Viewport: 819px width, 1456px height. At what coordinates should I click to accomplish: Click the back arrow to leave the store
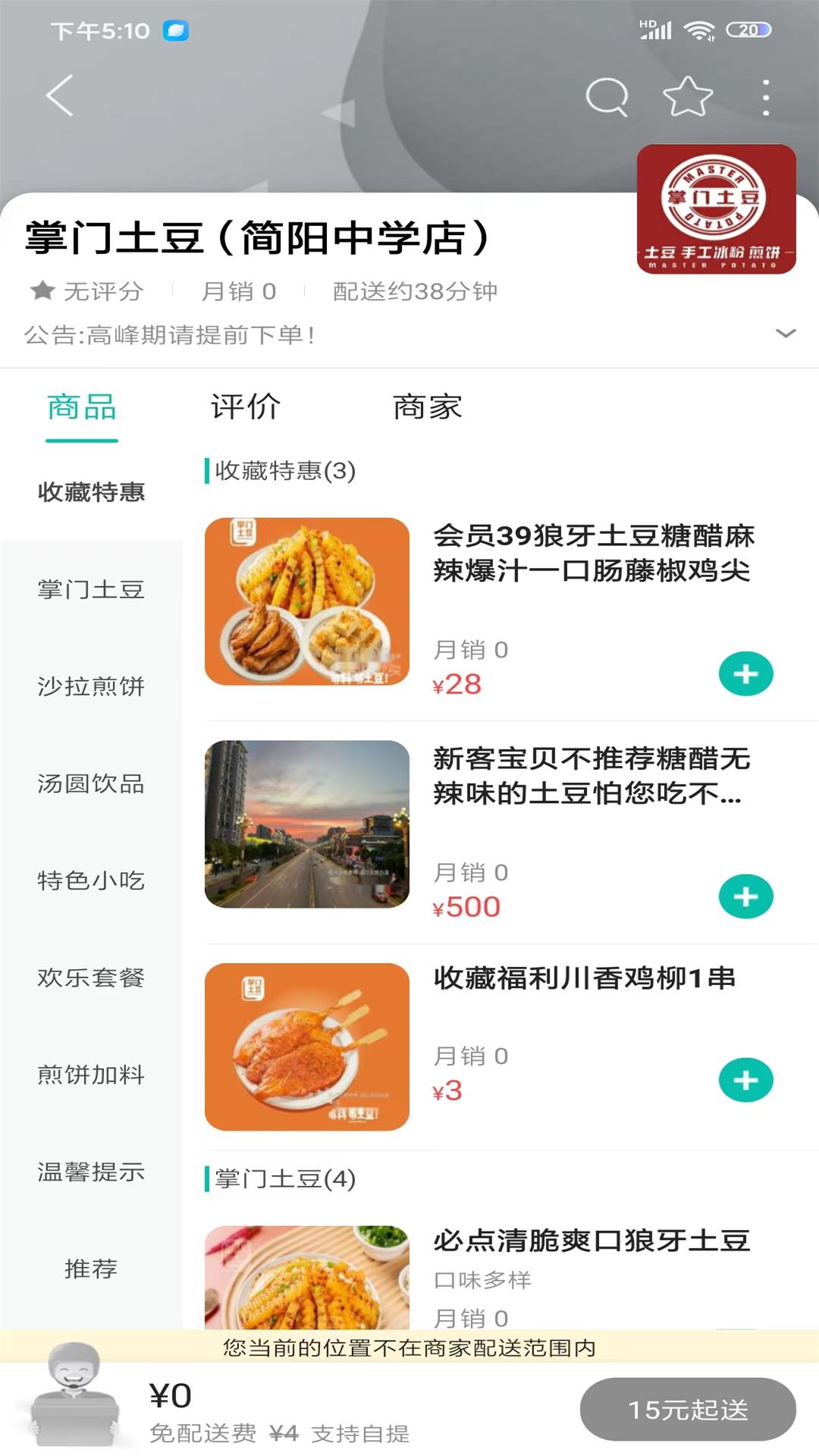click(59, 95)
